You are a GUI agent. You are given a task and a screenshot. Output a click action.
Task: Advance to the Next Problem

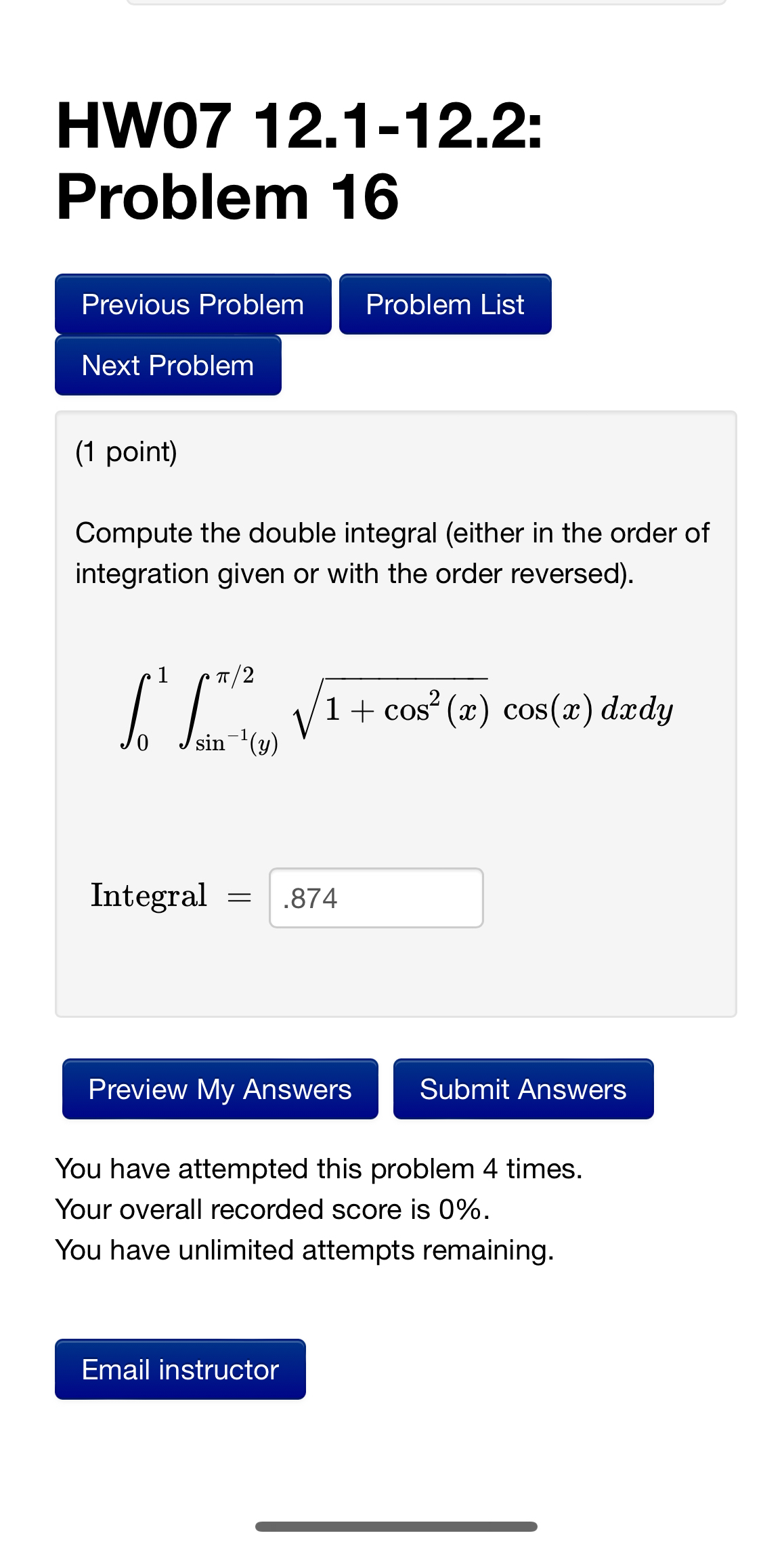[x=167, y=366]
